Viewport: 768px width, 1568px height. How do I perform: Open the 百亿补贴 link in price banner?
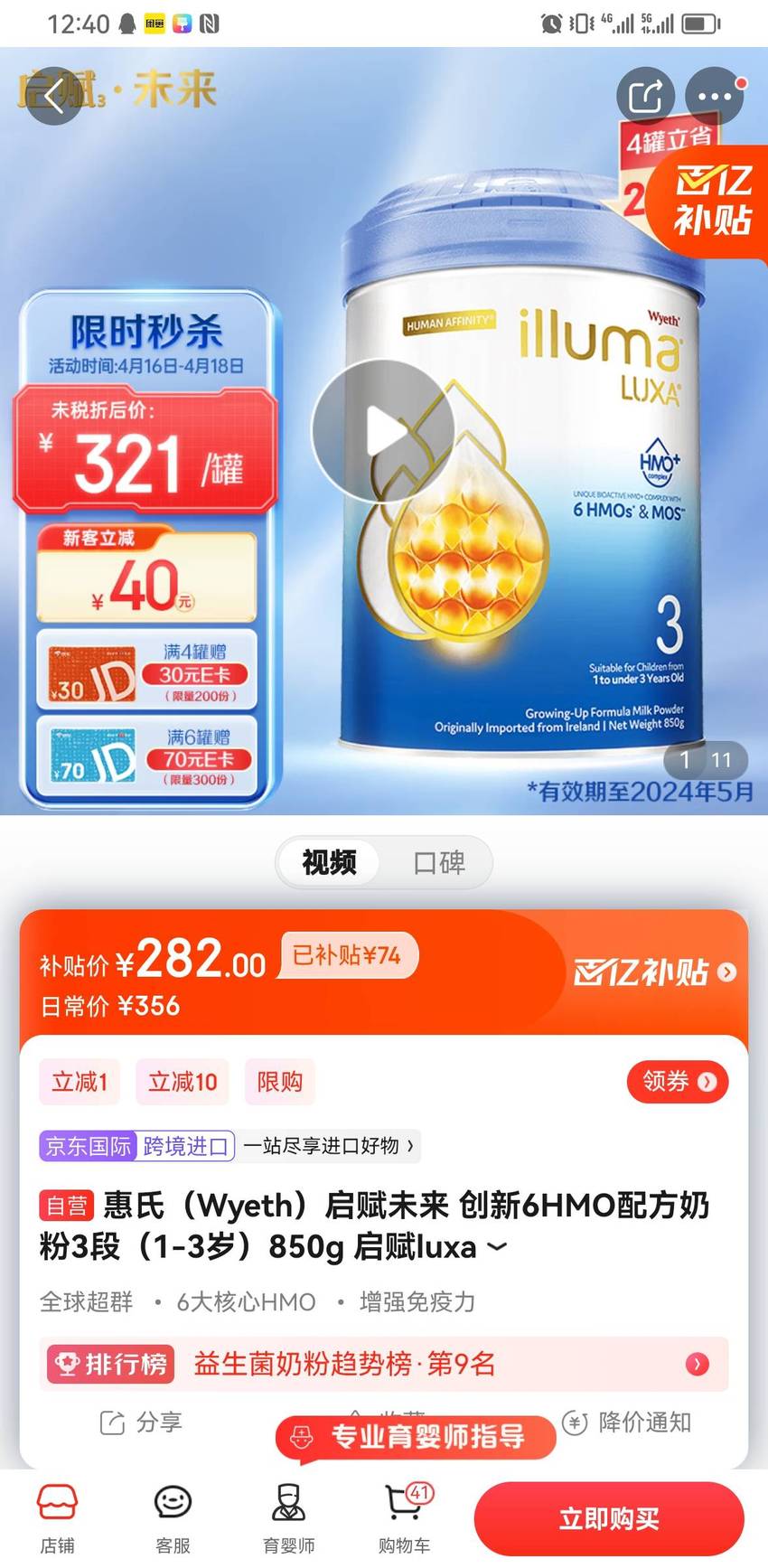tap(655, 972)
